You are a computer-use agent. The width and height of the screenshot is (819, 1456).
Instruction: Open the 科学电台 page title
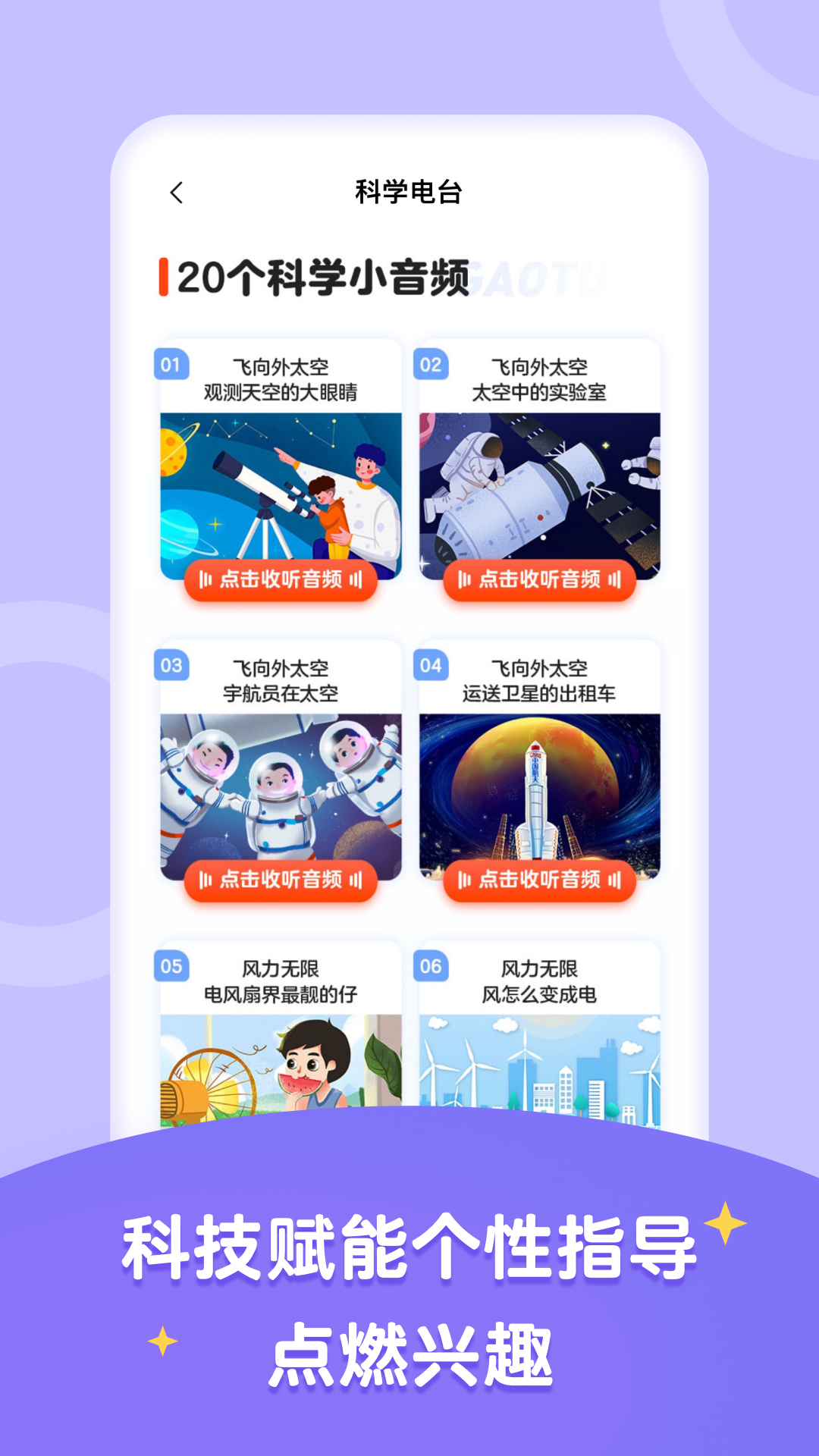click(409, 190)
